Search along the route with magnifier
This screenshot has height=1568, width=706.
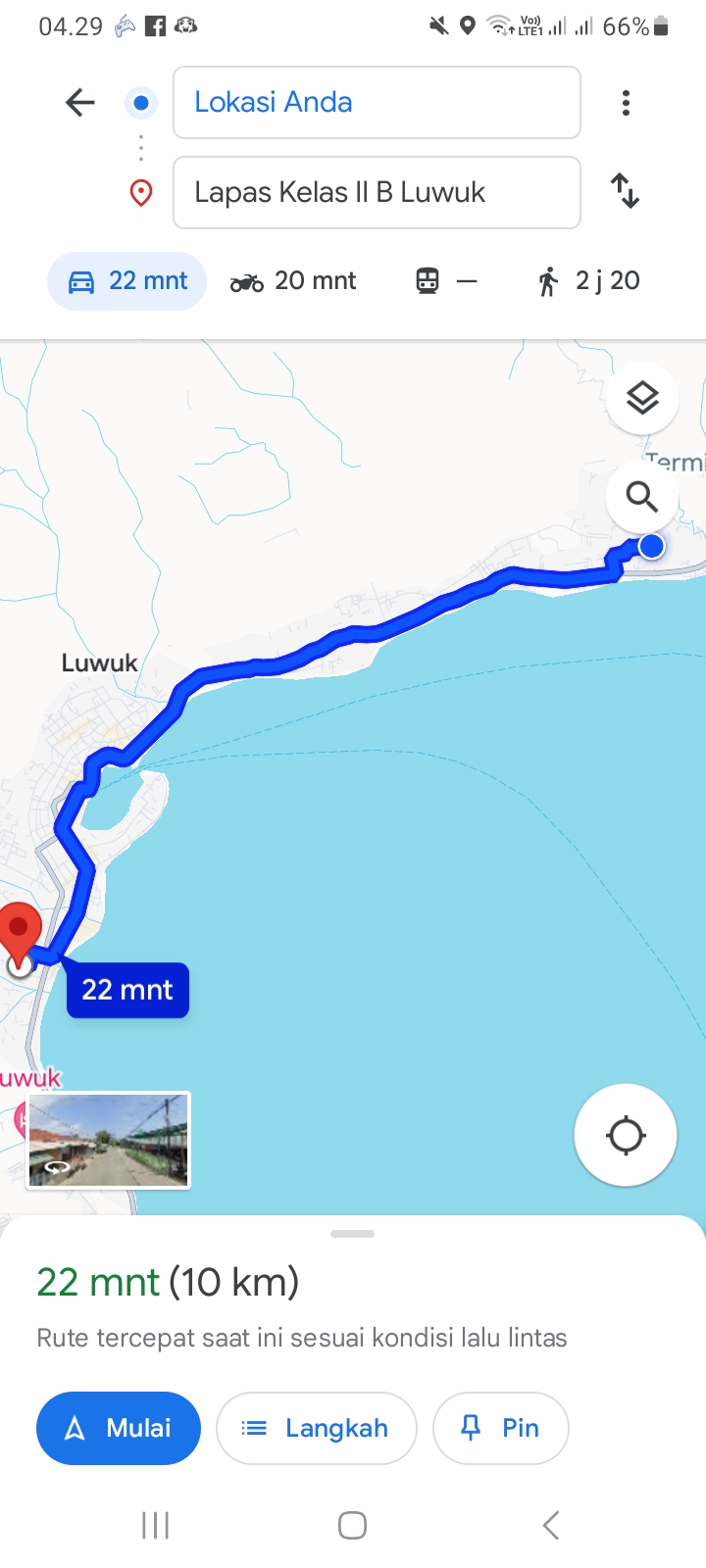coord(642,497)
